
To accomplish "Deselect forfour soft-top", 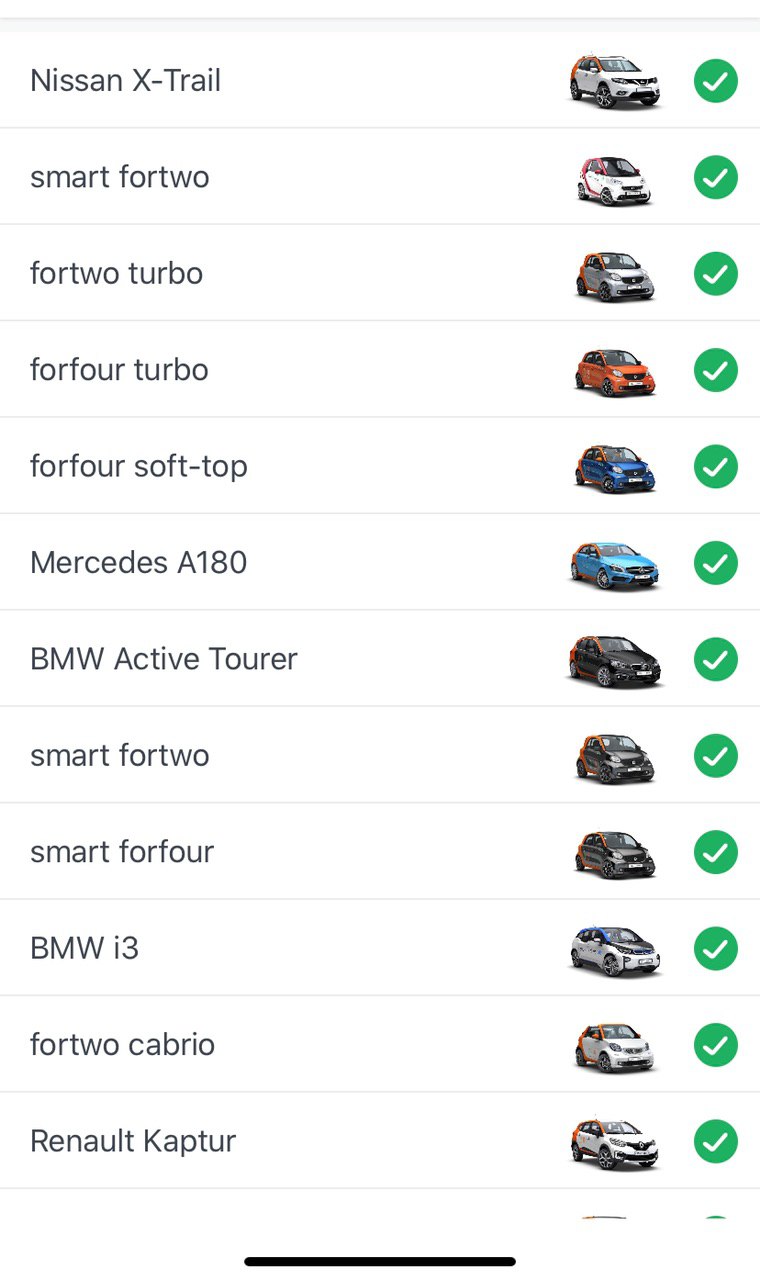I will 716,466.
